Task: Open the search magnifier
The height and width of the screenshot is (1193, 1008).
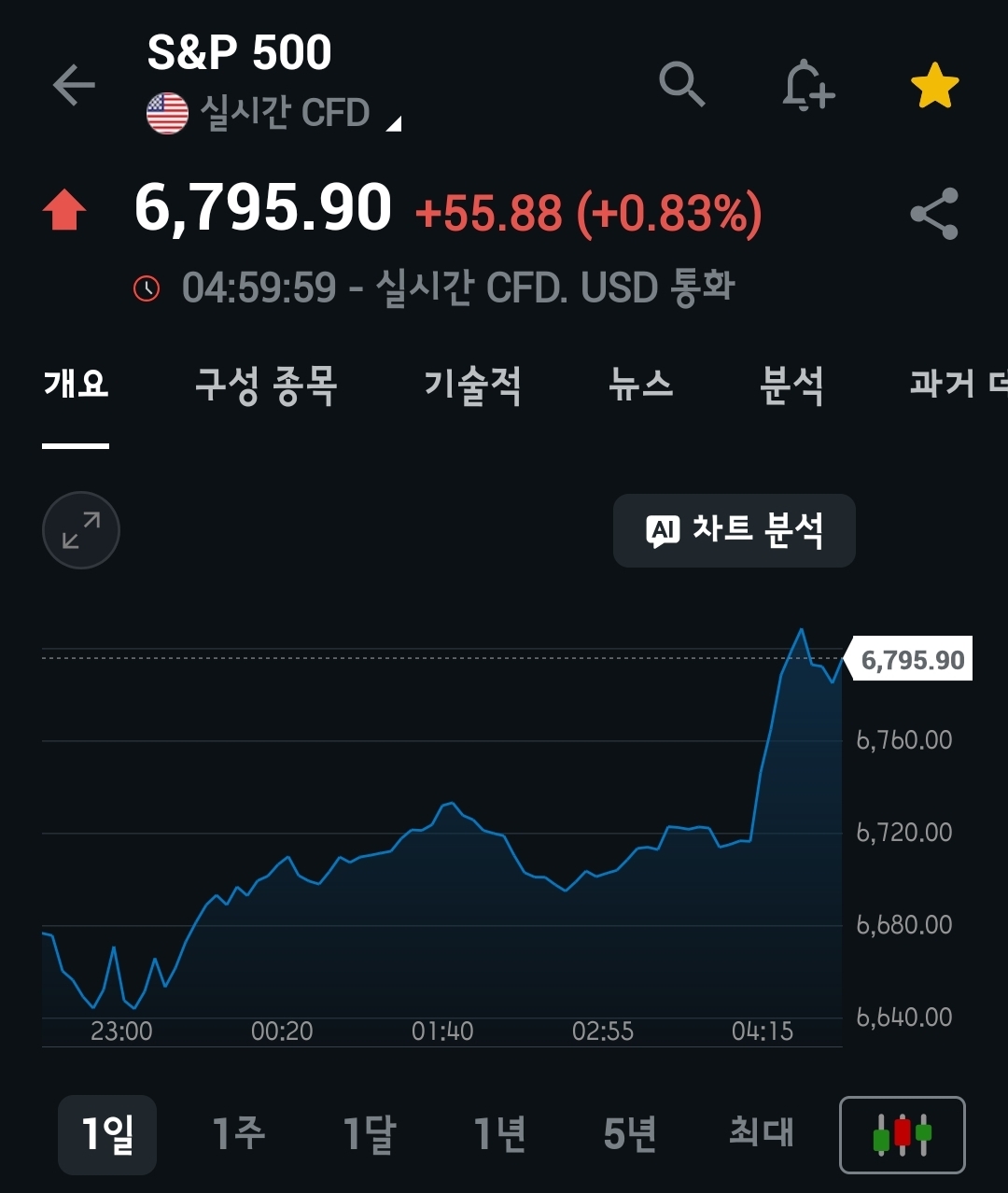Action: (681, 86)
